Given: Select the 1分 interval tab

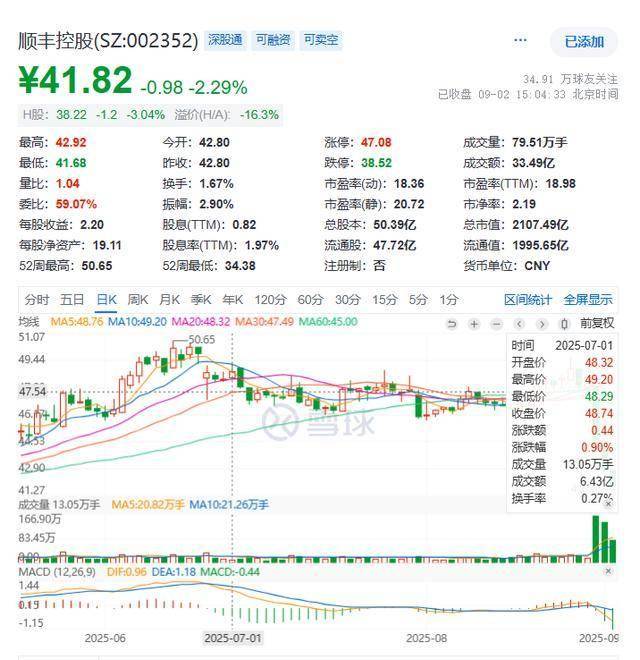Looking at the screenshot, I should tap(449, 299).
